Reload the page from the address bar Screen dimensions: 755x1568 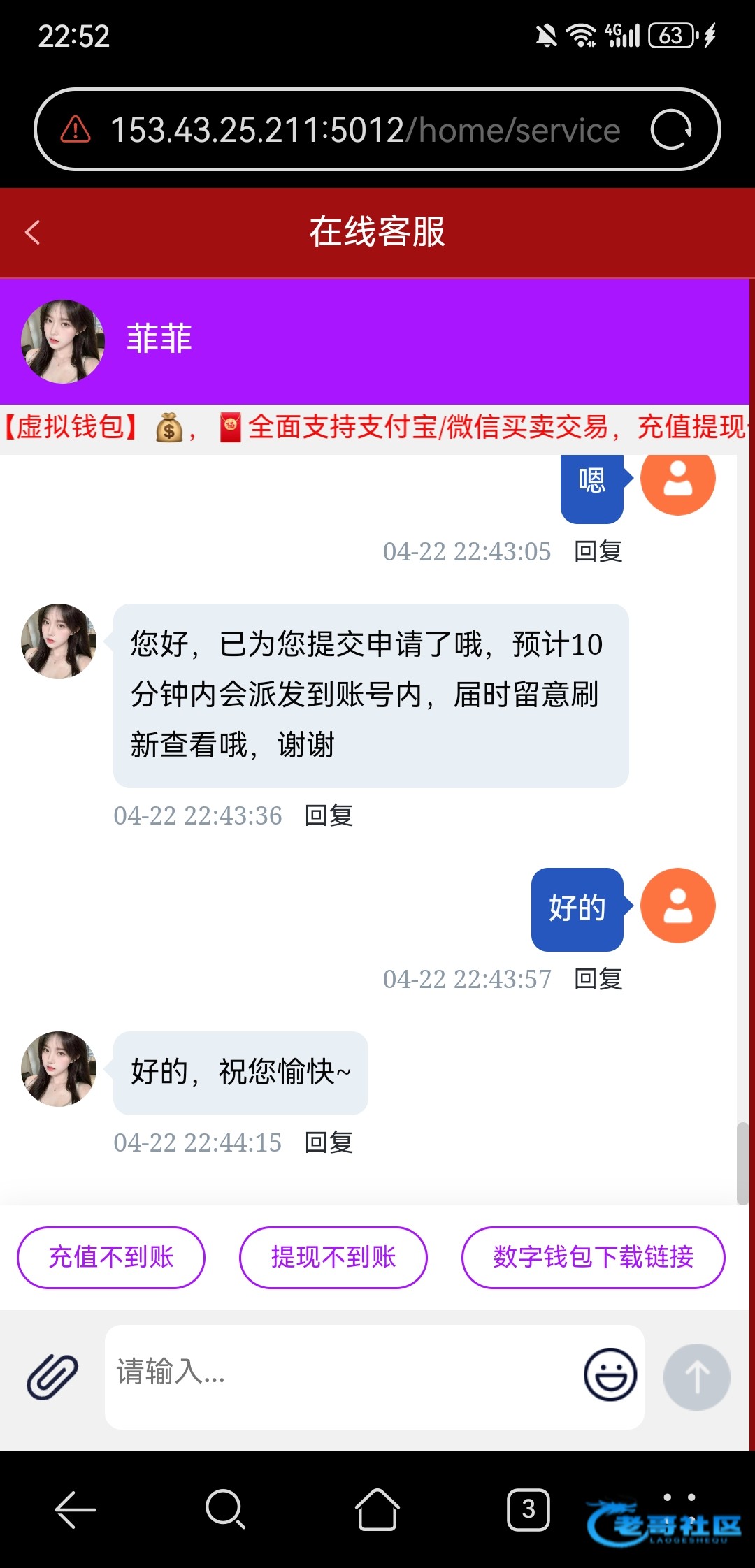coord(671,129)
